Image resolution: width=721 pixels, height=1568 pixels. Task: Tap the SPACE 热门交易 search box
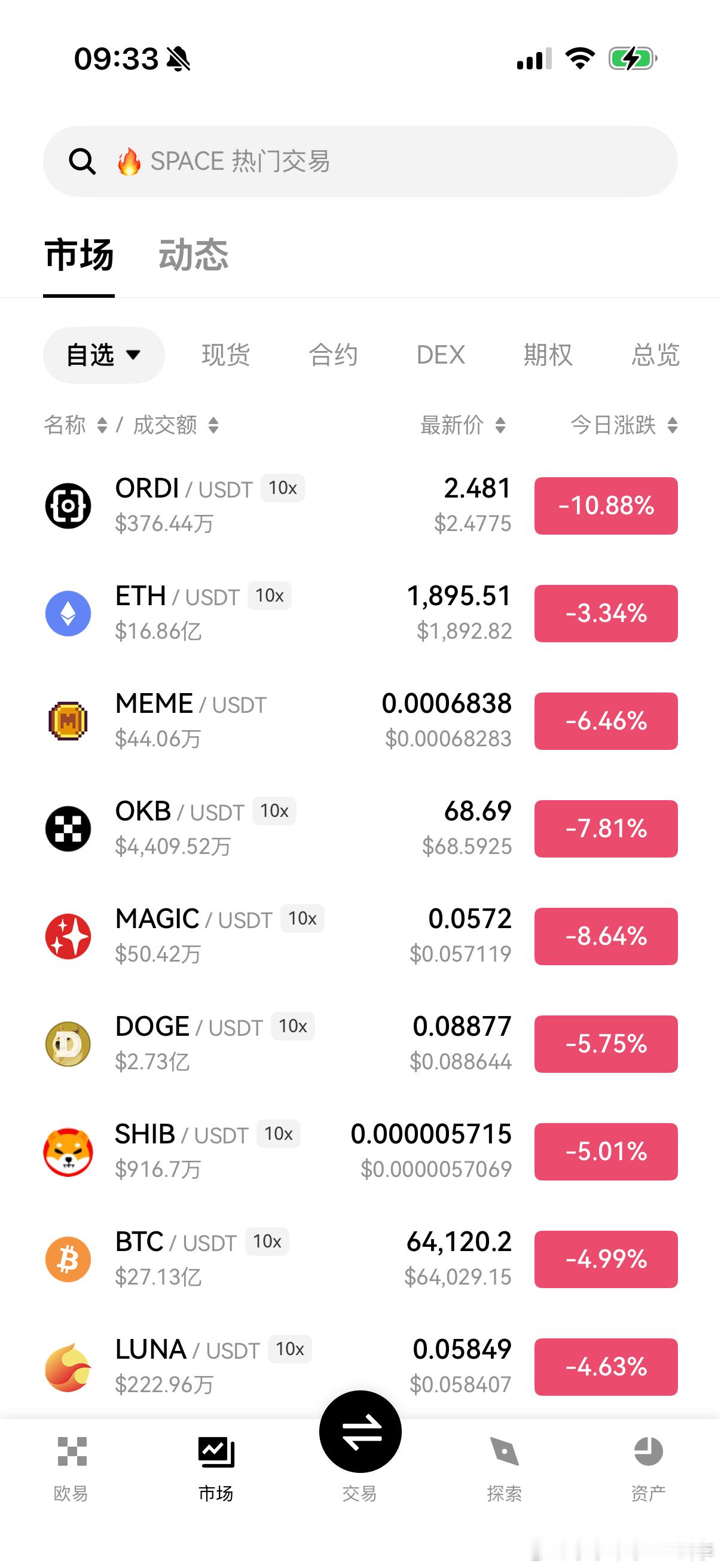(360, 161)
